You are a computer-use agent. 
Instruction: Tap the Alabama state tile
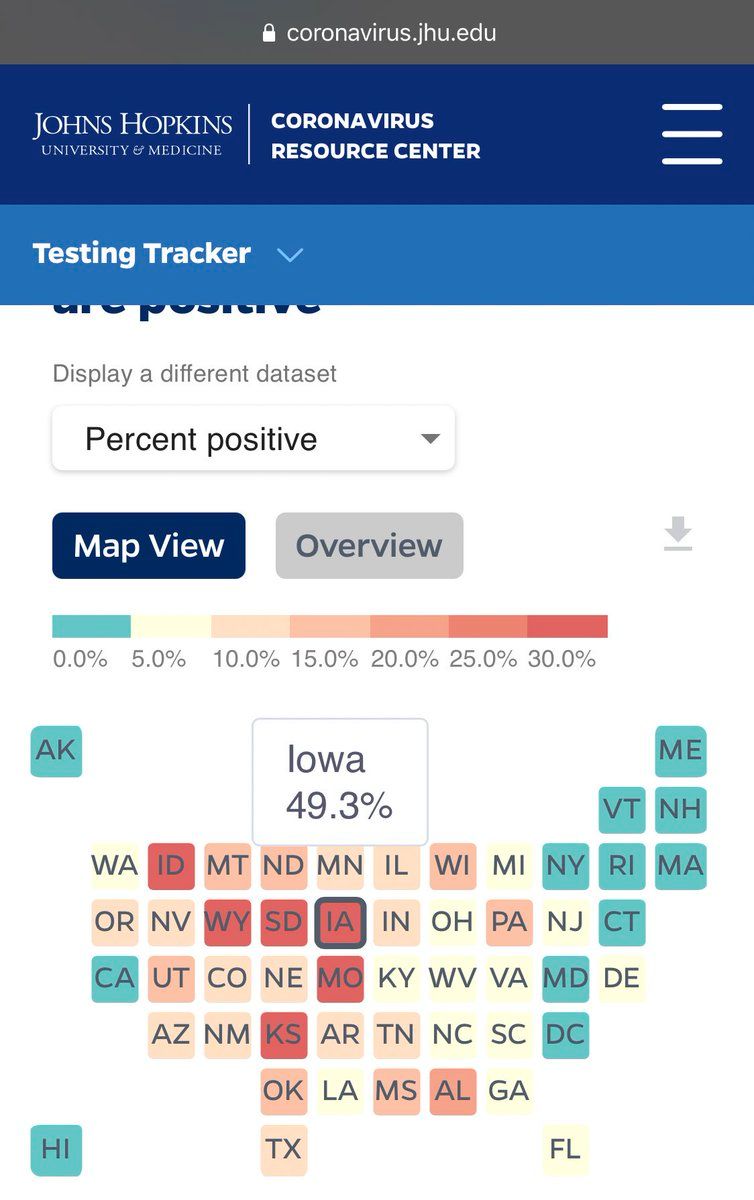coord(452,1091)
